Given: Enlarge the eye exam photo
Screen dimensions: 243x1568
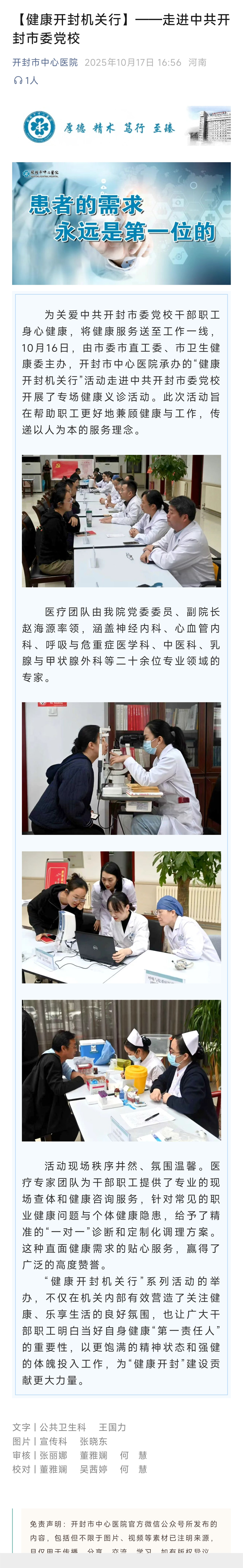Looking at the screenshot, I should [121, 768].
